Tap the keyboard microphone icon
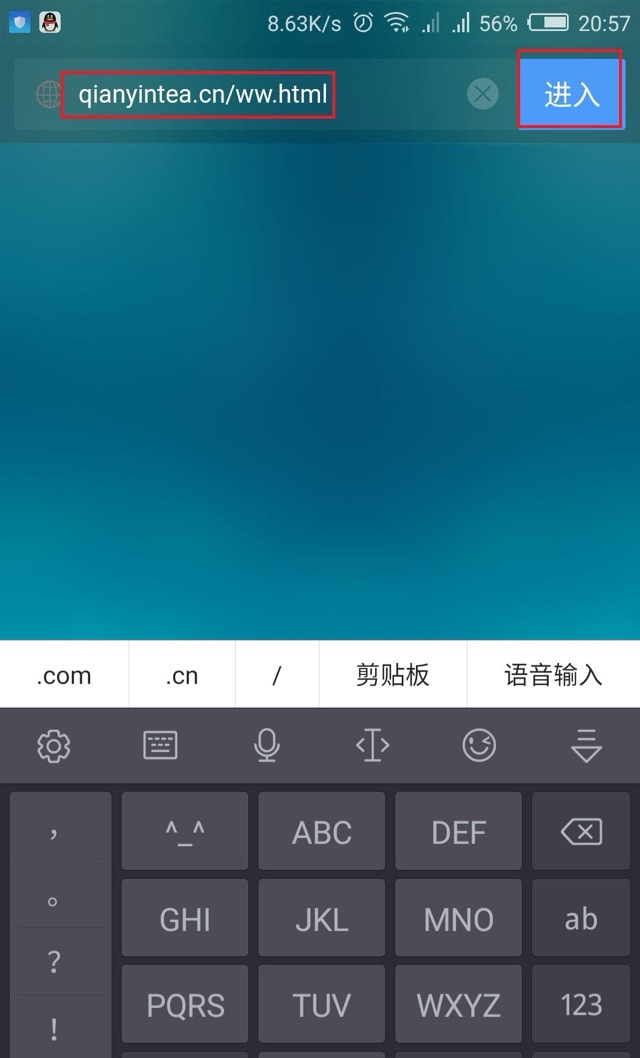 click(266, 745)
